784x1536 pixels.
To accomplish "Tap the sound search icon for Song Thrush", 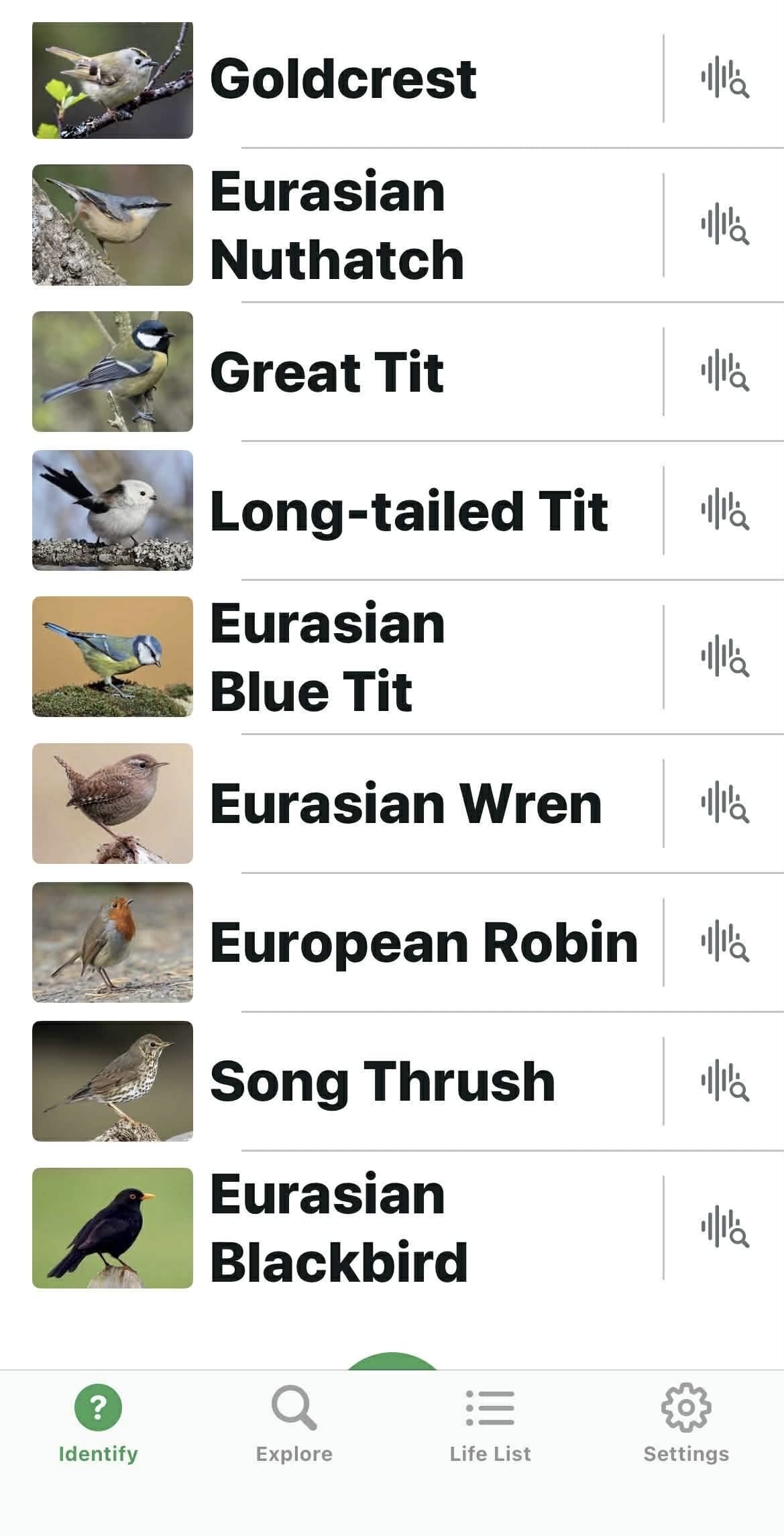I will [x=724, y=1081].
